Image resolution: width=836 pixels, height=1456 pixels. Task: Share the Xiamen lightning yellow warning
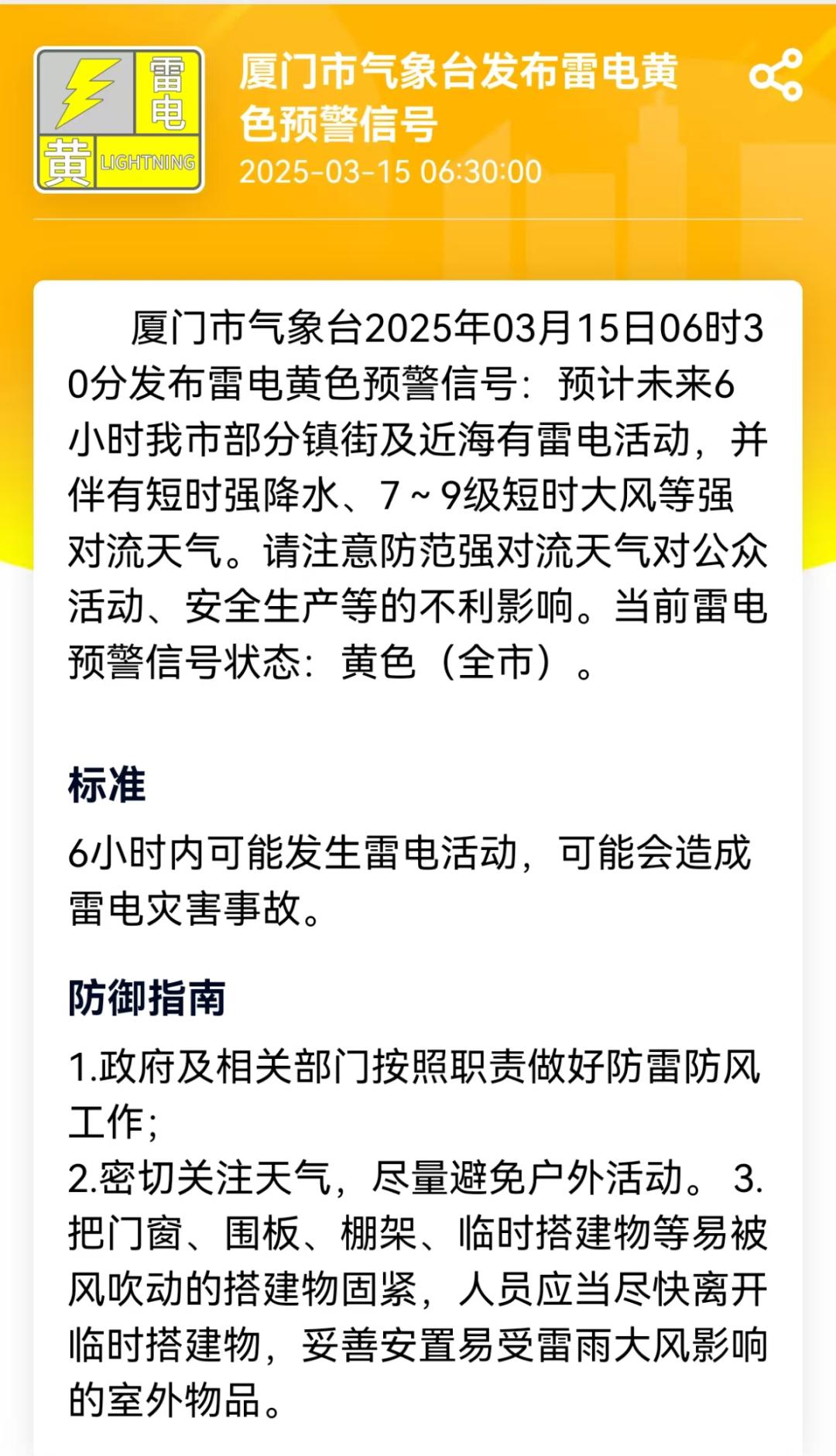pyautogui.click(x=776, y=75)
